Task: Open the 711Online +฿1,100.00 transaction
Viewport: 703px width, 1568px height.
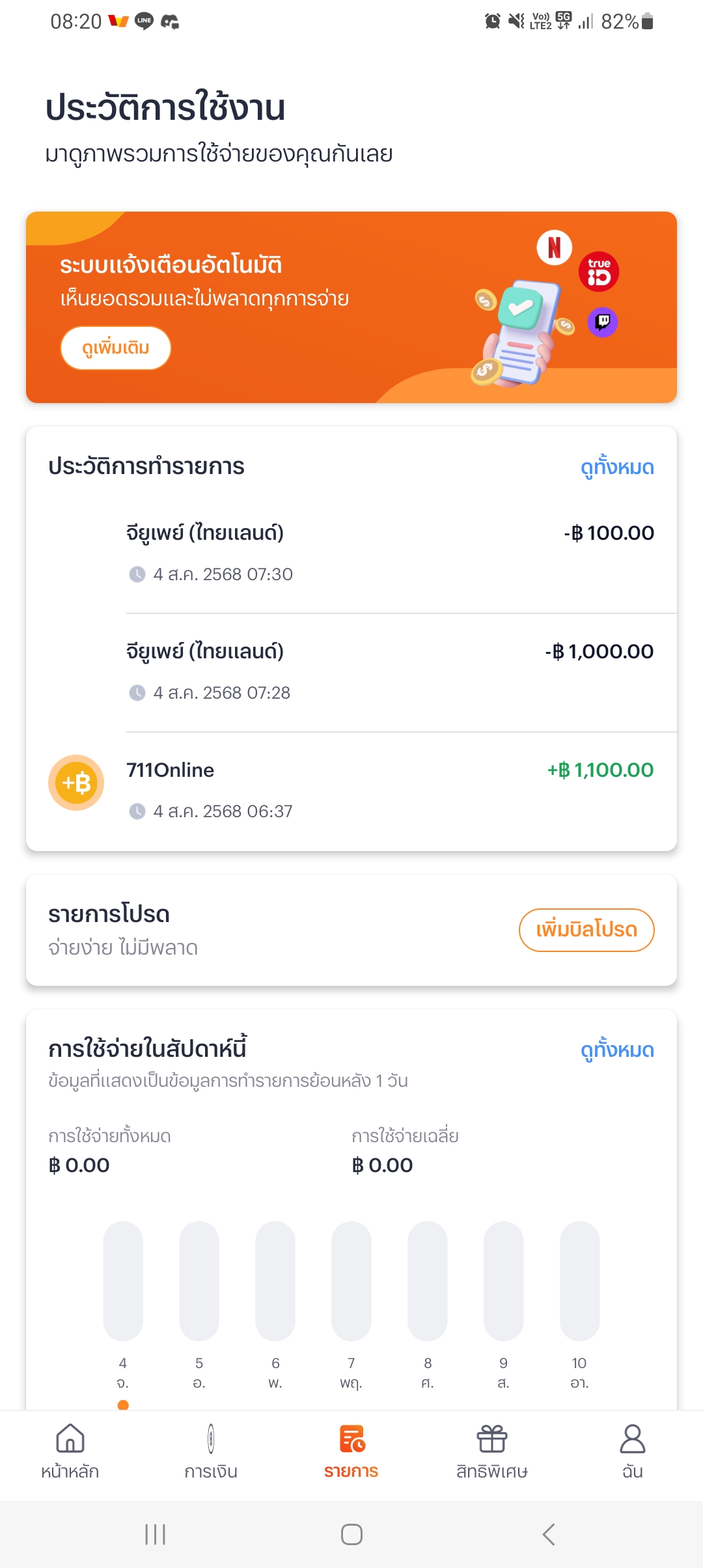Action: click(x=351, y=791)
